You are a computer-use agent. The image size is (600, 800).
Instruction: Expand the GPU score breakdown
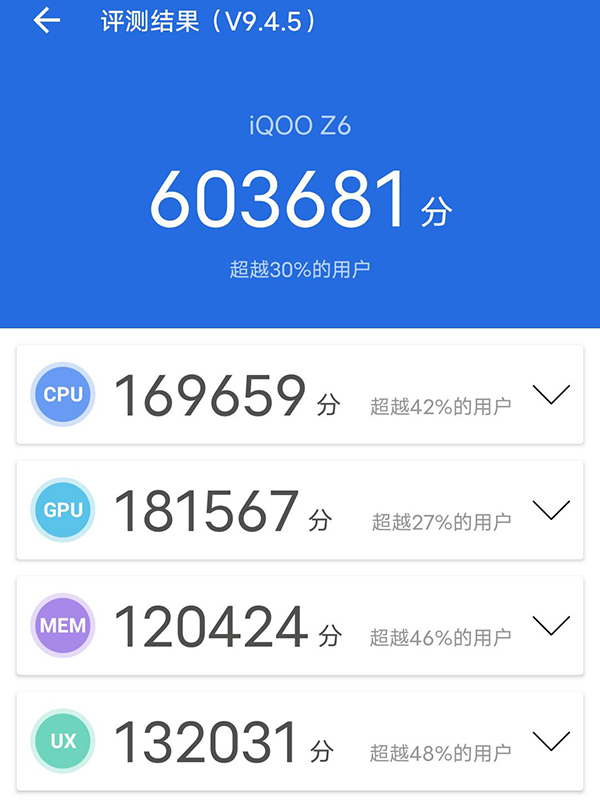pos(551,510)
